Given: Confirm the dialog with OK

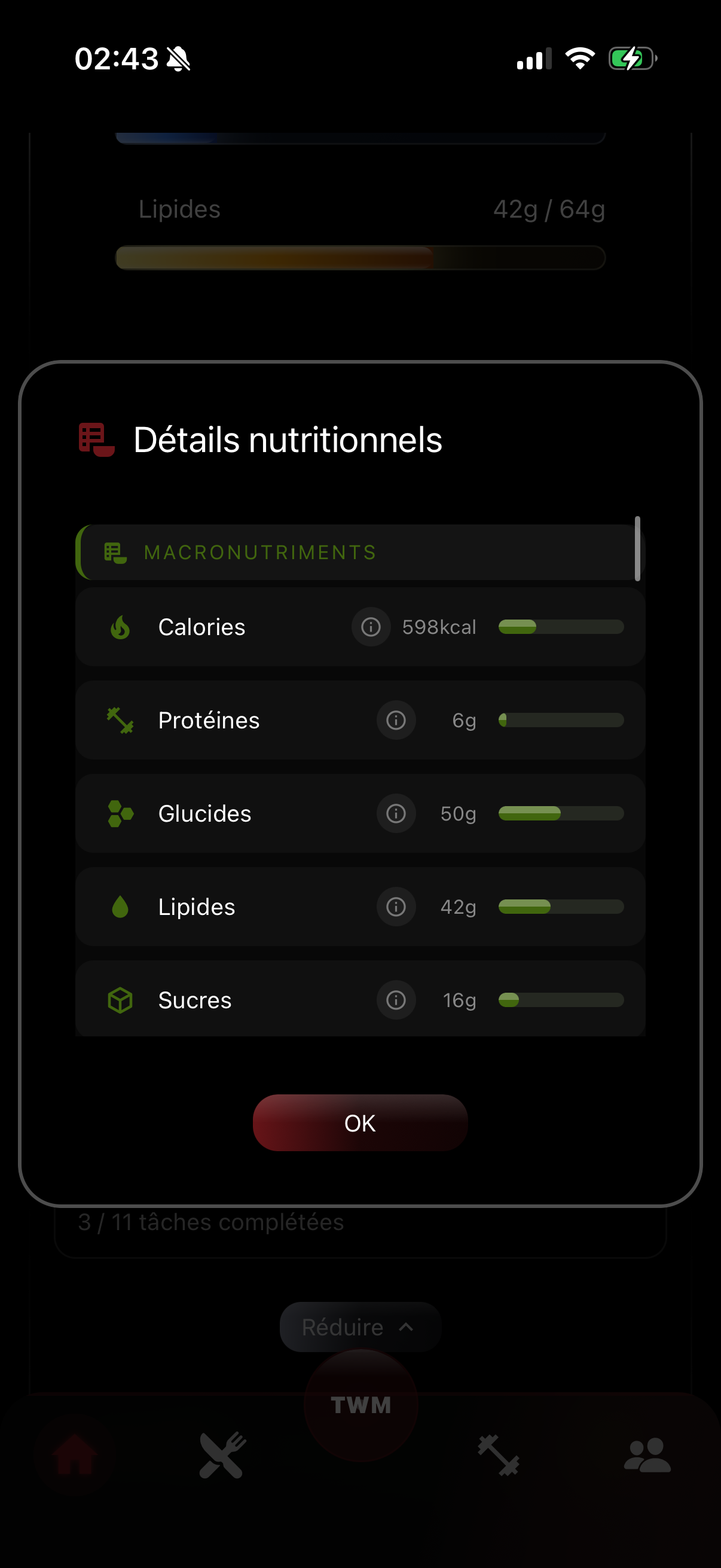Looking at the screenshot, I should (x=360, y=1123).
